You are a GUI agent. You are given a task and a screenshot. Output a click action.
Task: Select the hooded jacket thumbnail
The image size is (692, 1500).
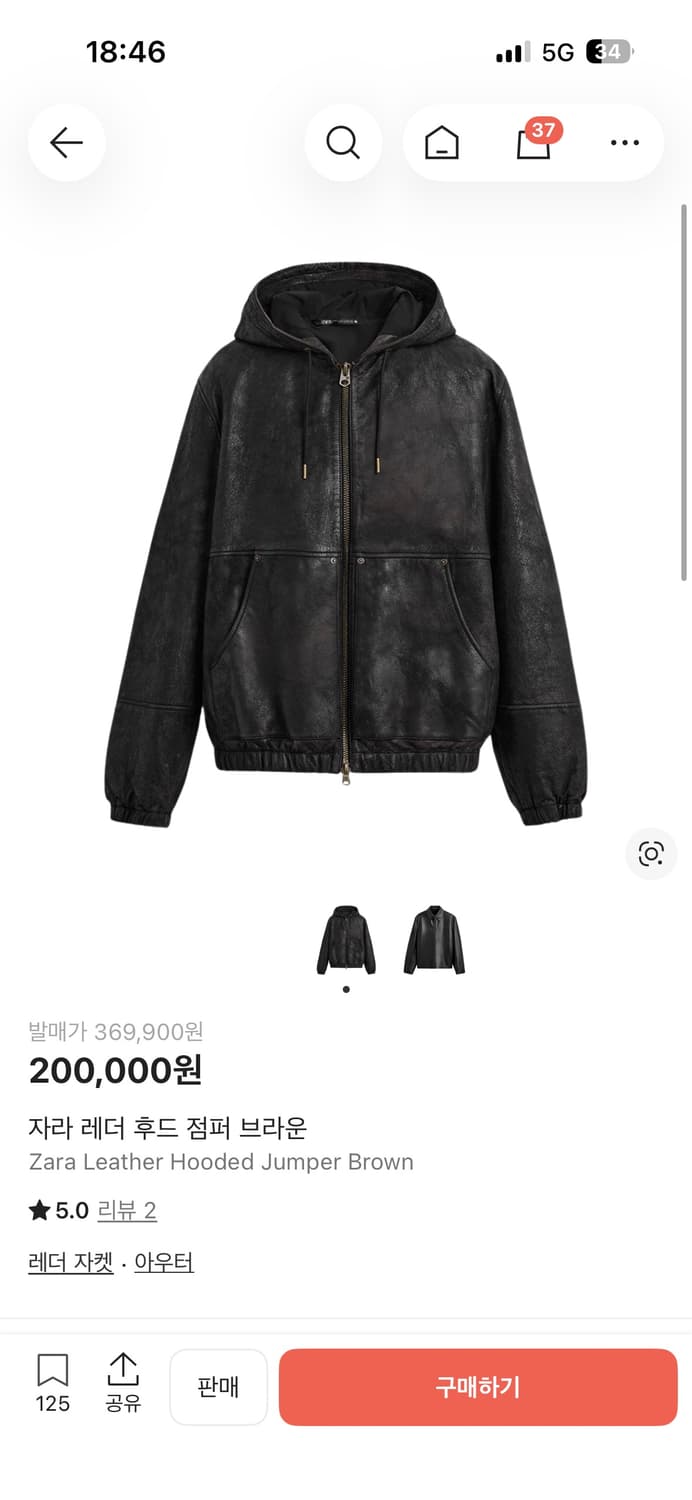click(x=346, y=940)
